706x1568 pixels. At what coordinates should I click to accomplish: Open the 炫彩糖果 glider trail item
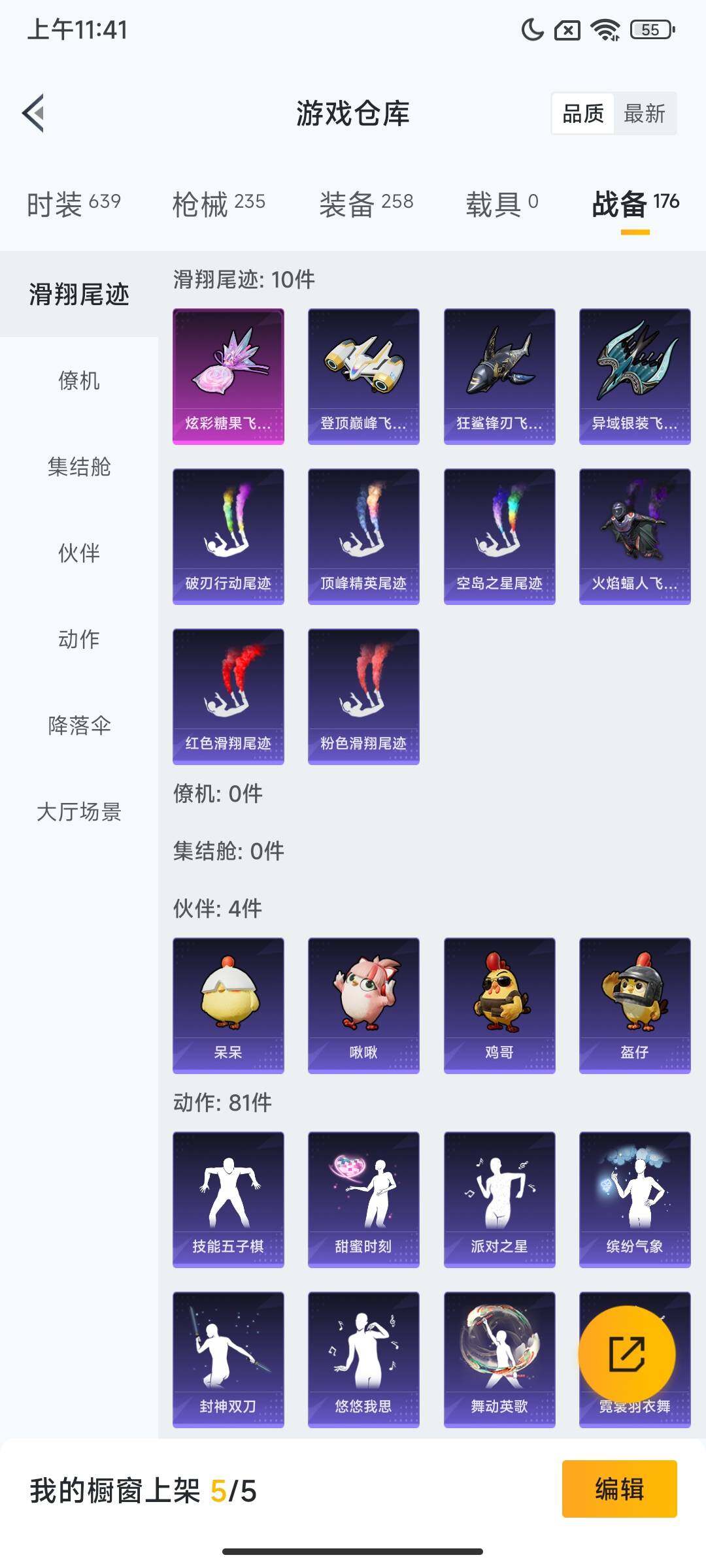click(x=228, y=376)
